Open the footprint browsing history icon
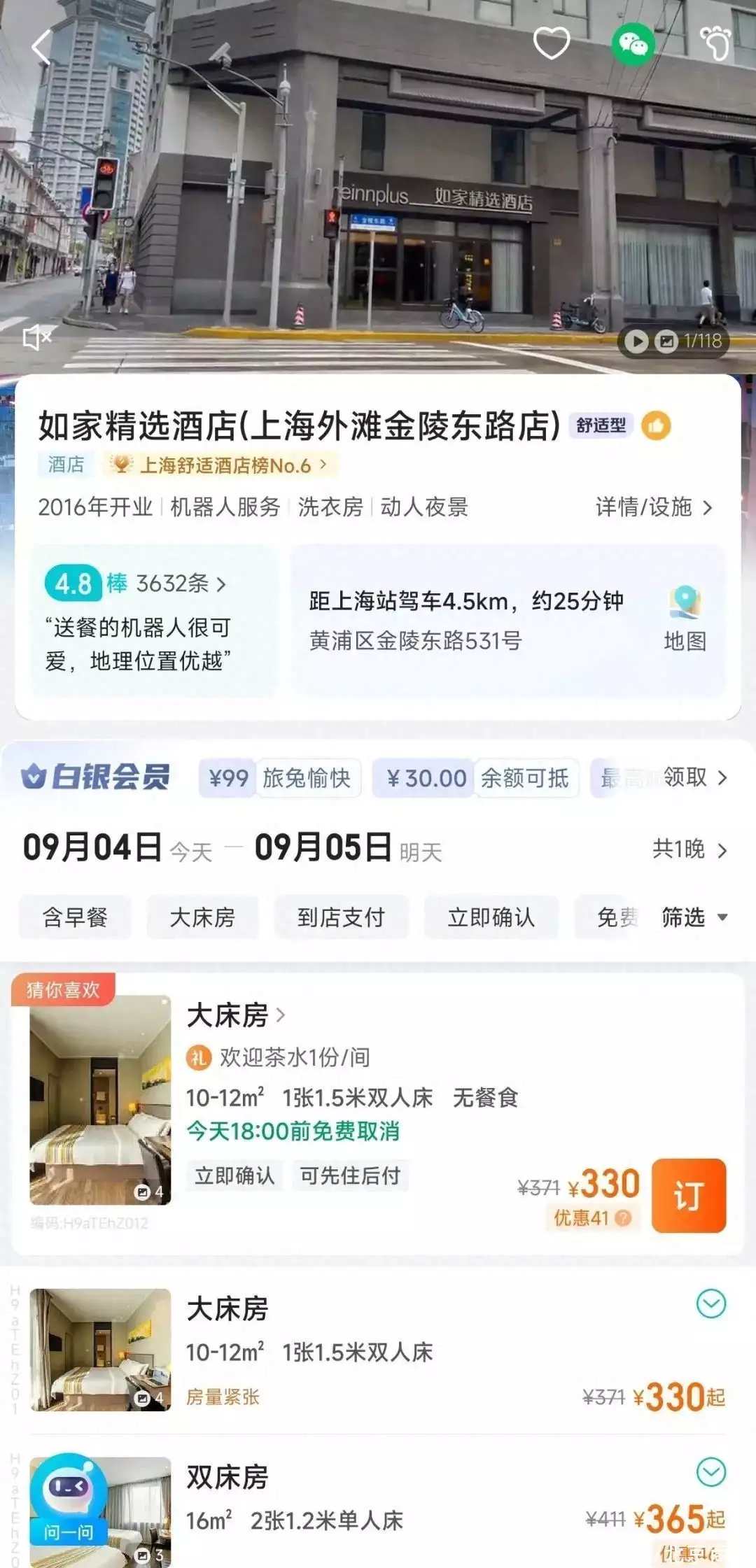Image resolution: width=756 pixels, height=1568 pixels. click(x=715, y=43)
